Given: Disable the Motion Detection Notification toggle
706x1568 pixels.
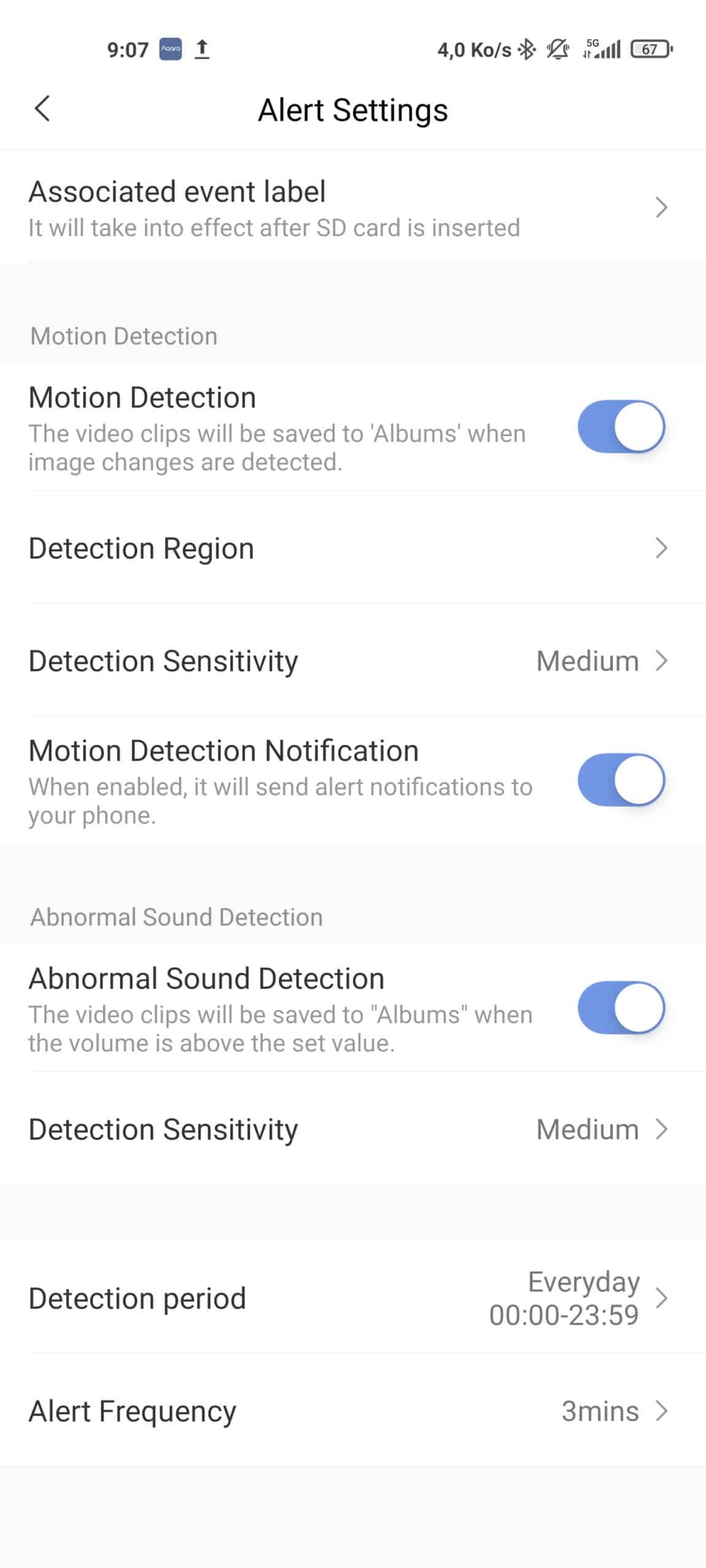Looking at the screenshot, I should 621,780.
